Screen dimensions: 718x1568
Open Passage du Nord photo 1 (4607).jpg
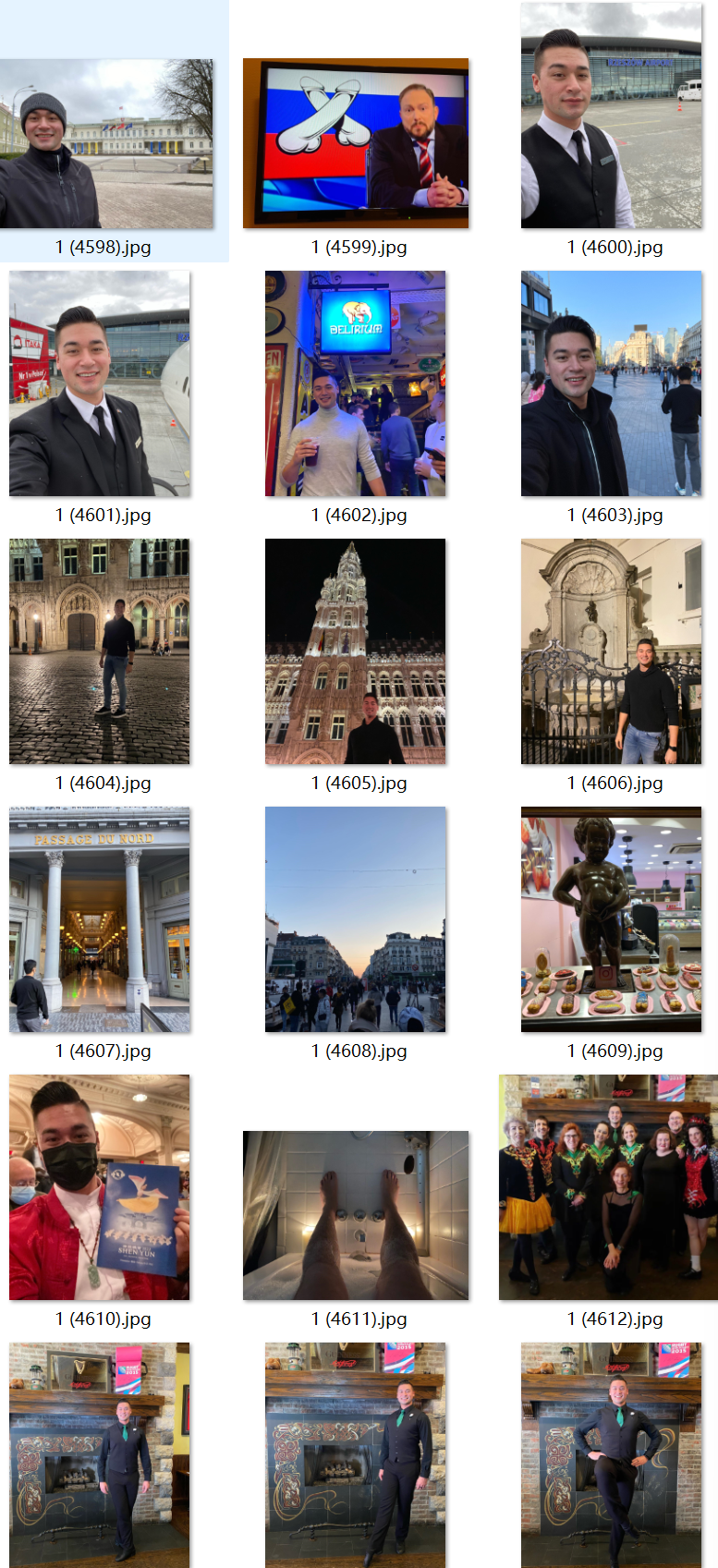coord(100,919)
